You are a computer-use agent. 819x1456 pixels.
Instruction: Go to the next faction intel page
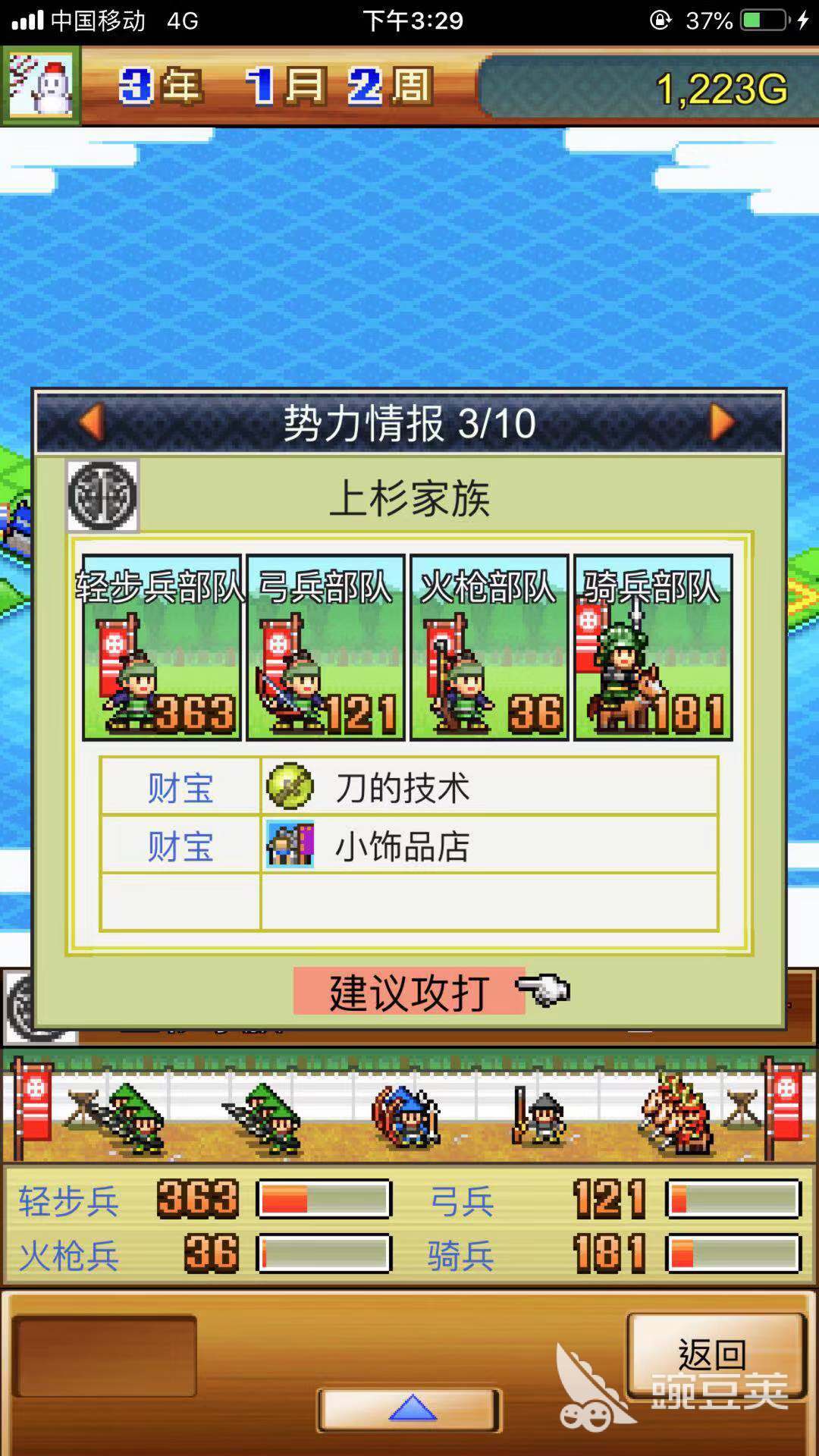(x=721, y=422)
